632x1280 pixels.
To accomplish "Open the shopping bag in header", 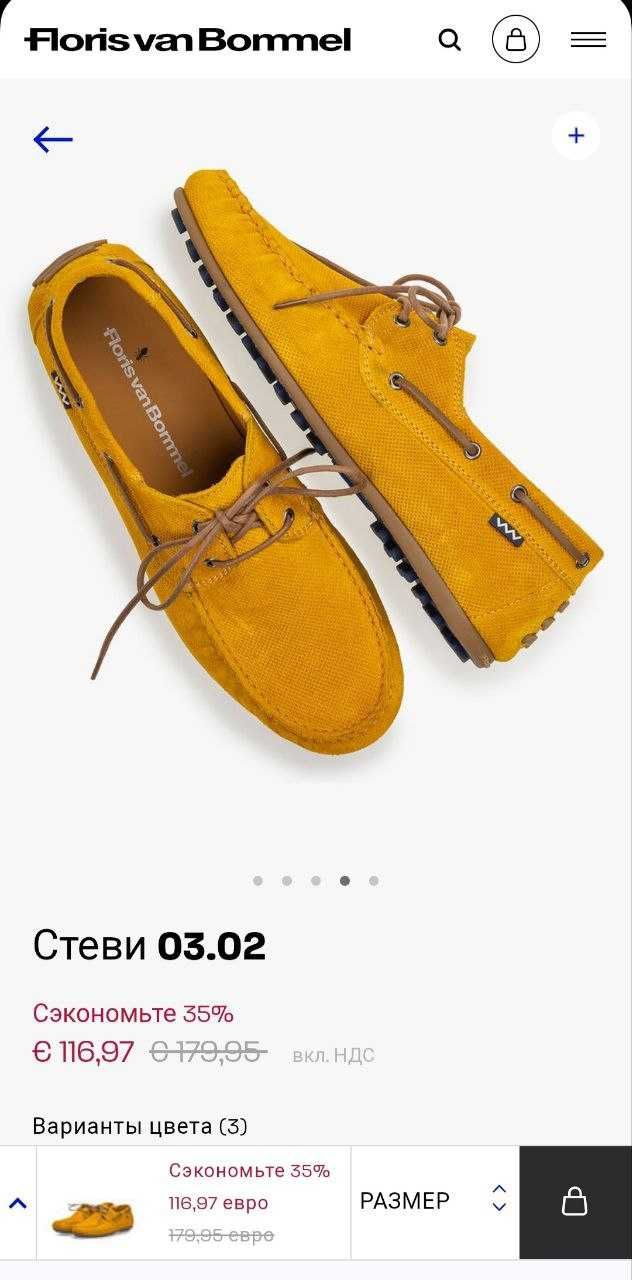I will tap(516, 40).
